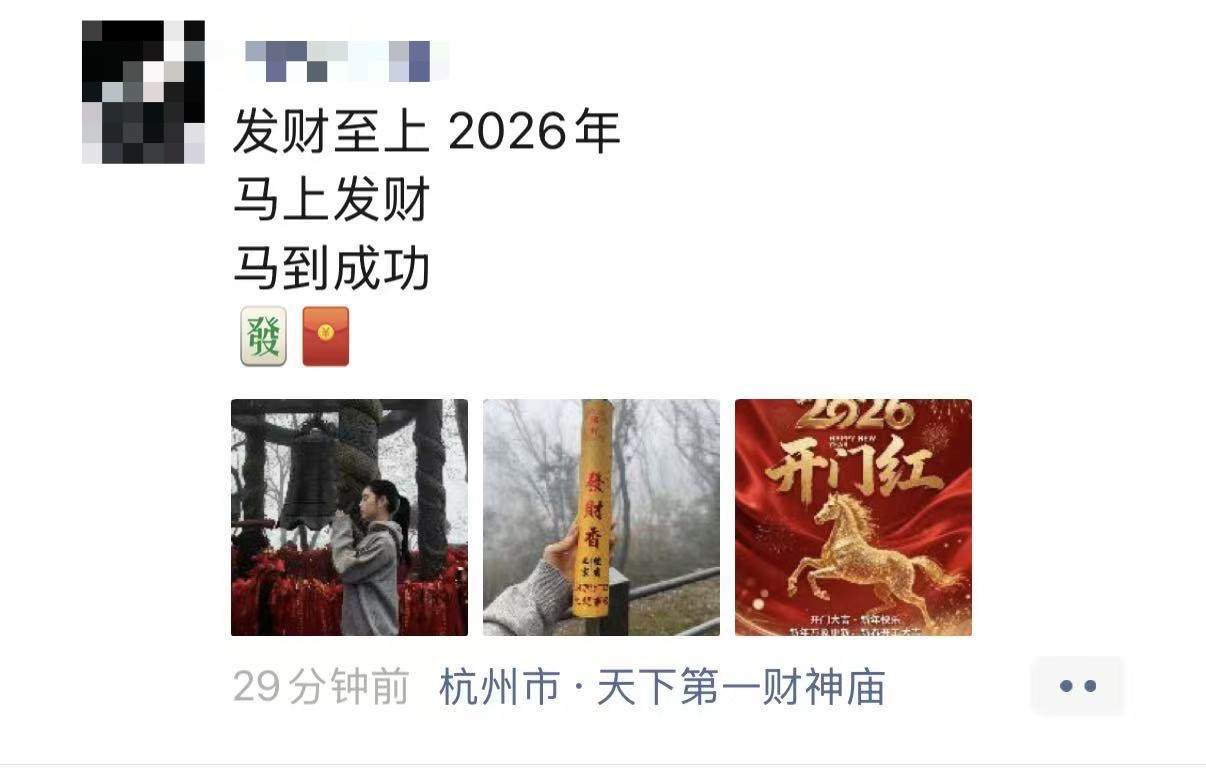Open location 杭州市 · 天下第一财神庙
Screen dimensions: 1206x769
pos(662,688)
